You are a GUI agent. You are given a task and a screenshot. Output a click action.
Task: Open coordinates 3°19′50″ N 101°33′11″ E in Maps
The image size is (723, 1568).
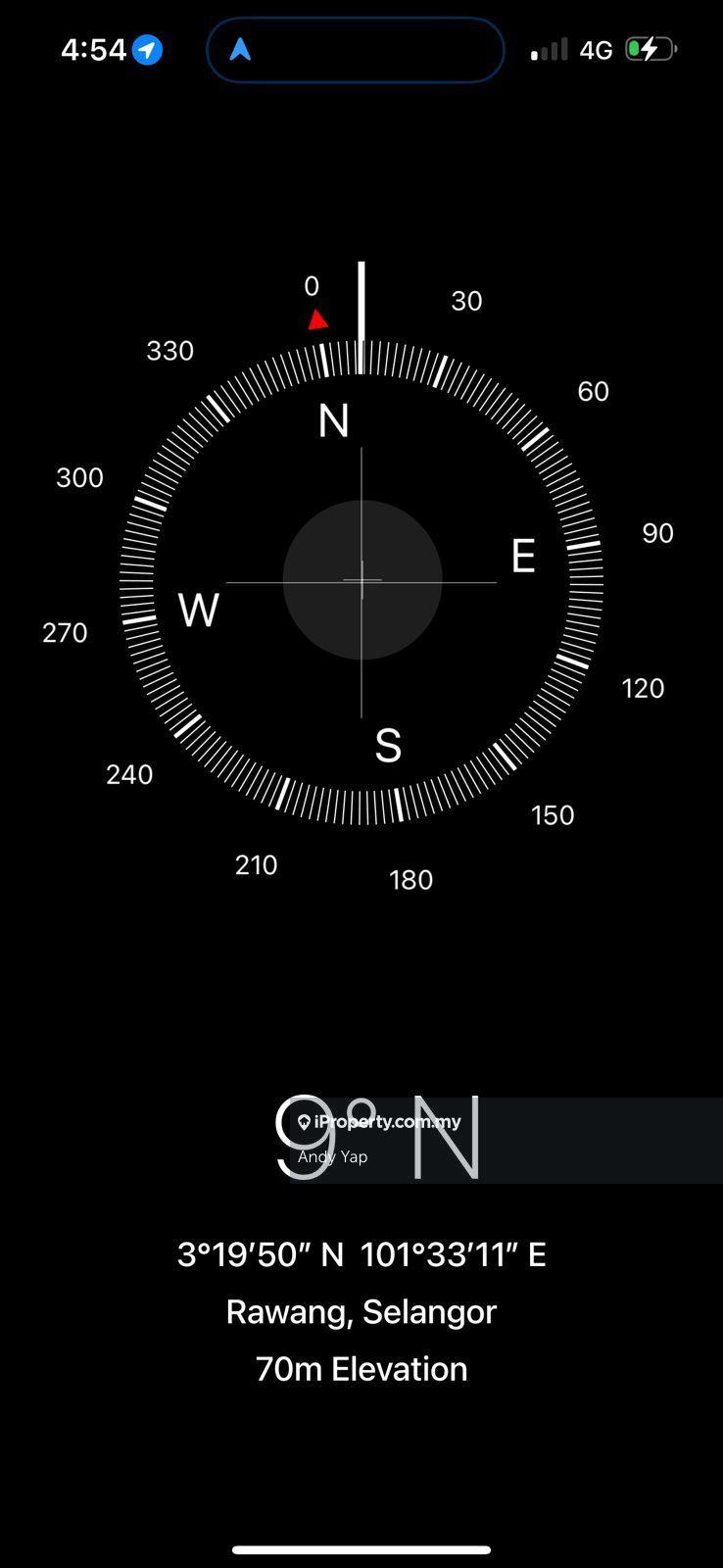click(x=361, y=1254)
